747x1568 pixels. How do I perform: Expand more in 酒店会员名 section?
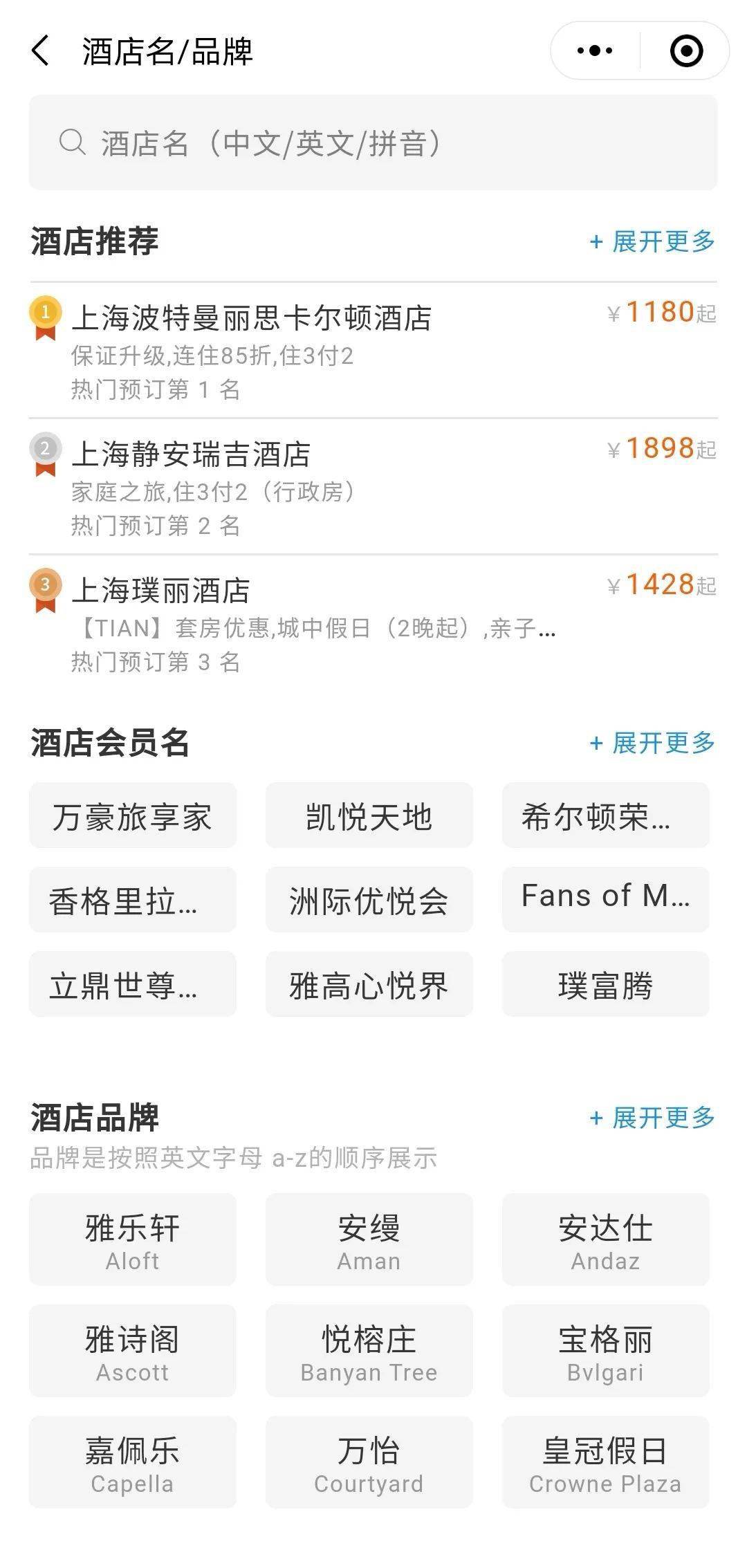pos(652,743)
